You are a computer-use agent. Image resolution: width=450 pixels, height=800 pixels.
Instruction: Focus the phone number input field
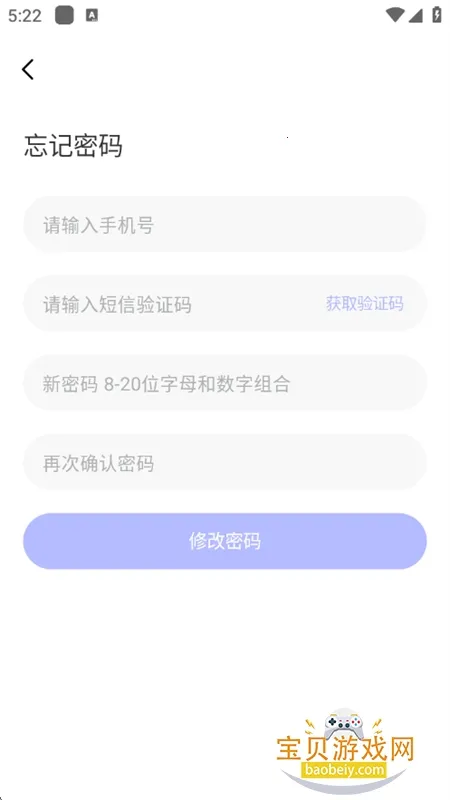pyautogui.click(x=224, y=224)
